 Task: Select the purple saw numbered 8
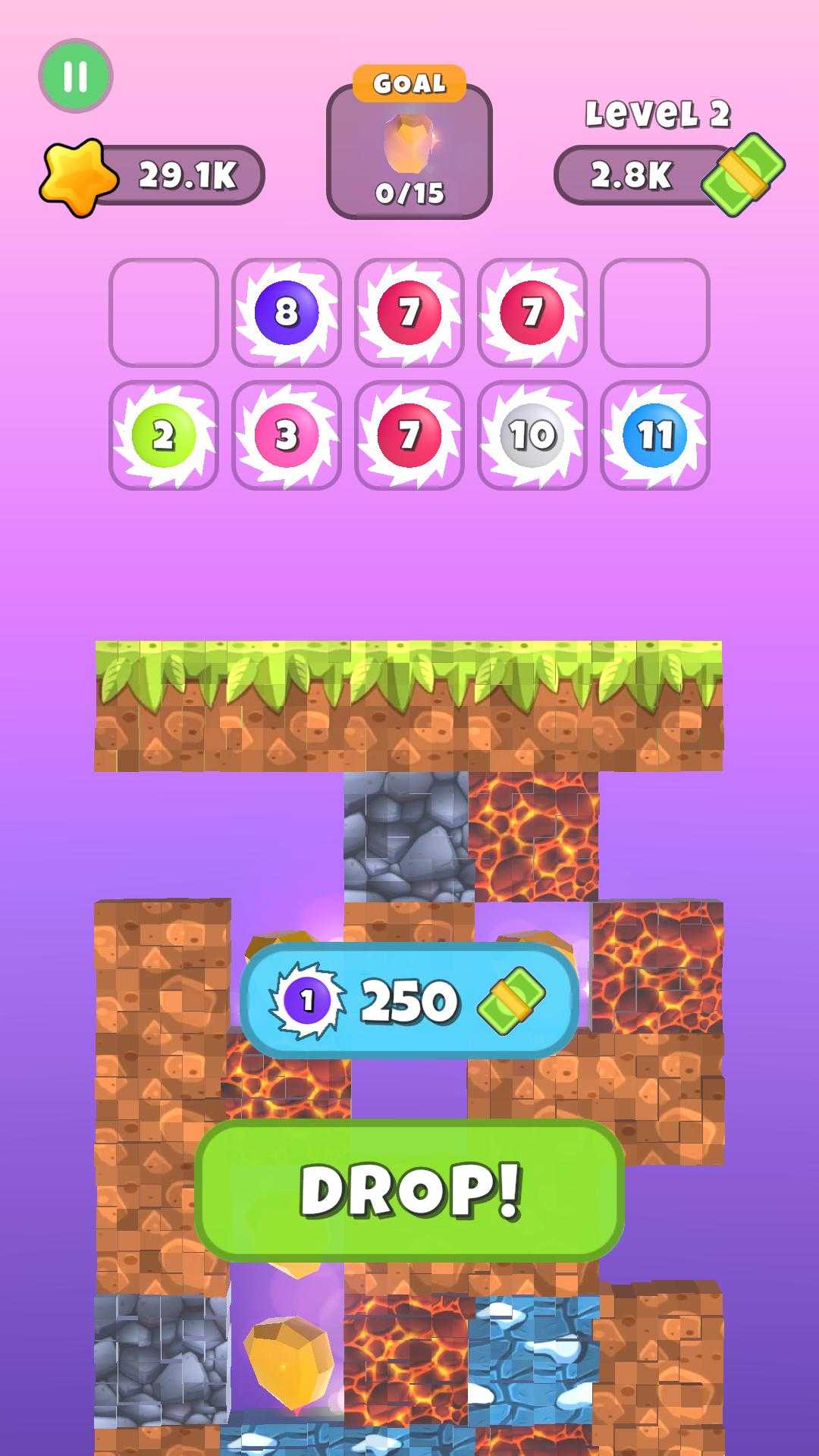coord(287,312)
